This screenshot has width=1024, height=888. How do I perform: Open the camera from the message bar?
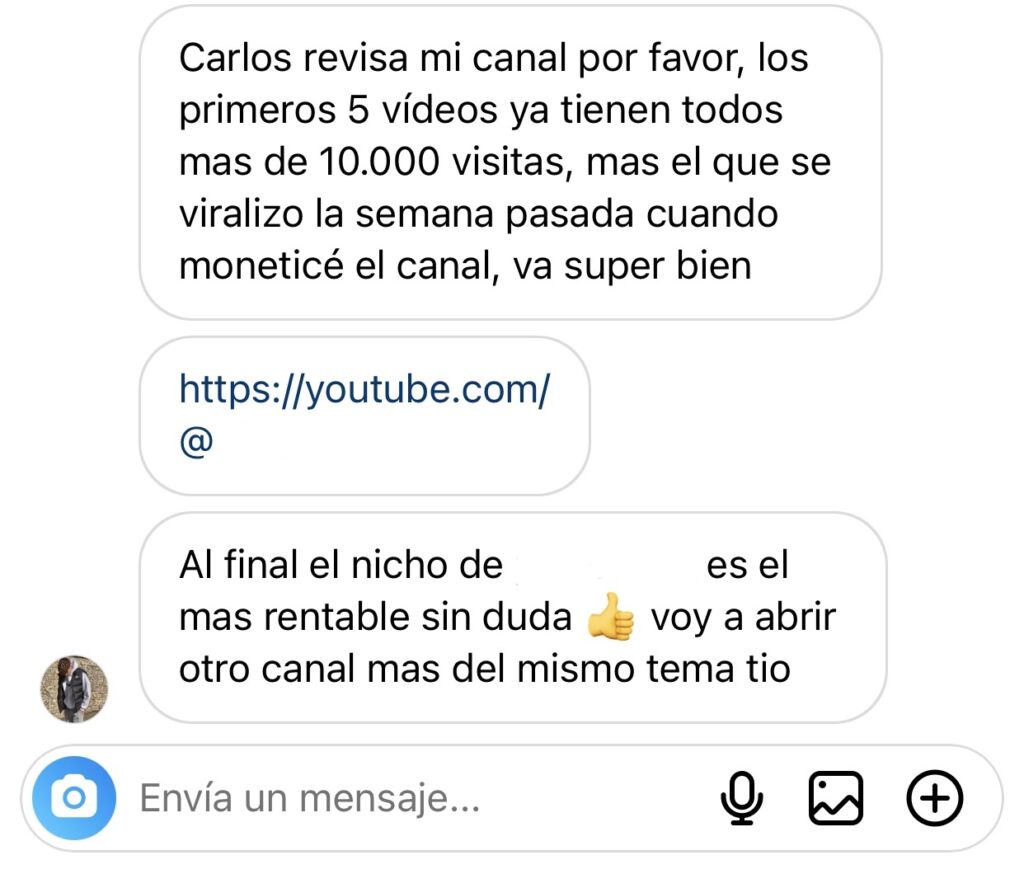click(75, 798)
